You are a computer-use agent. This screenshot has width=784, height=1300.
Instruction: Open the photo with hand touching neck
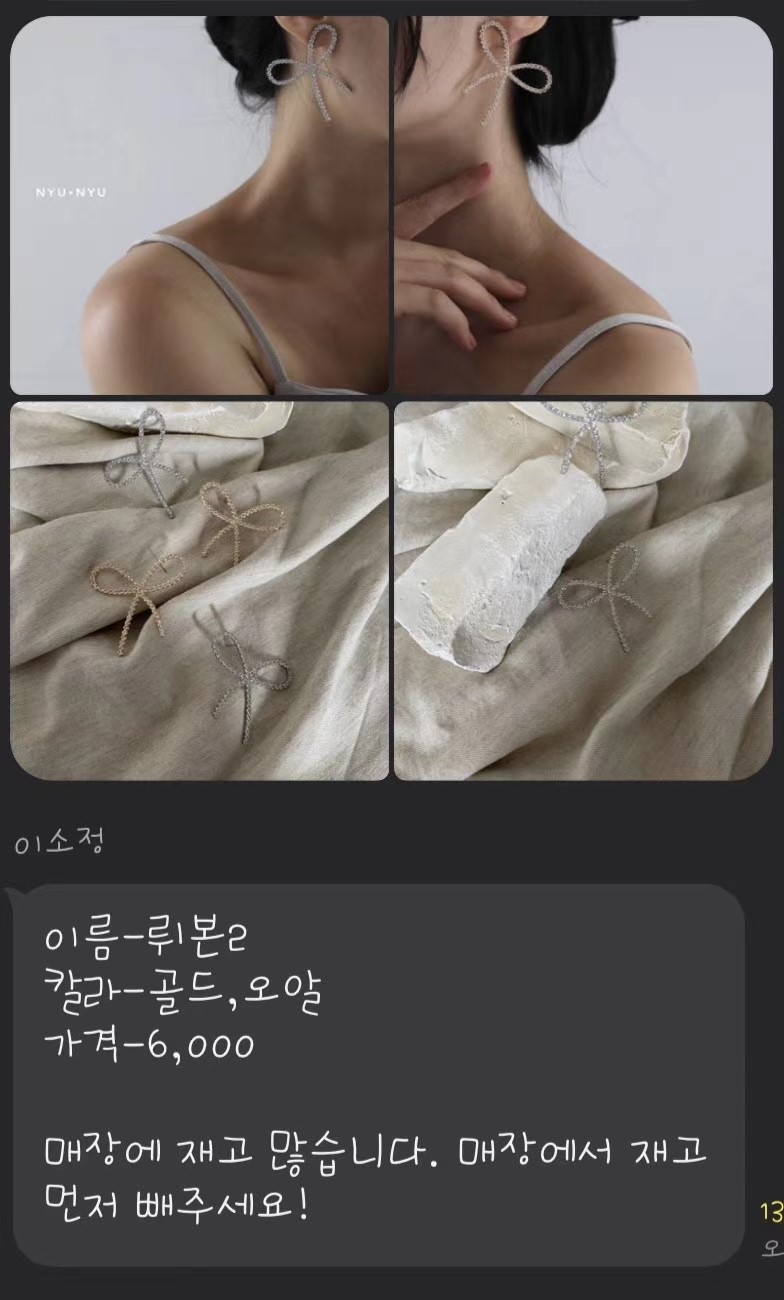click(x=583, y=205)
